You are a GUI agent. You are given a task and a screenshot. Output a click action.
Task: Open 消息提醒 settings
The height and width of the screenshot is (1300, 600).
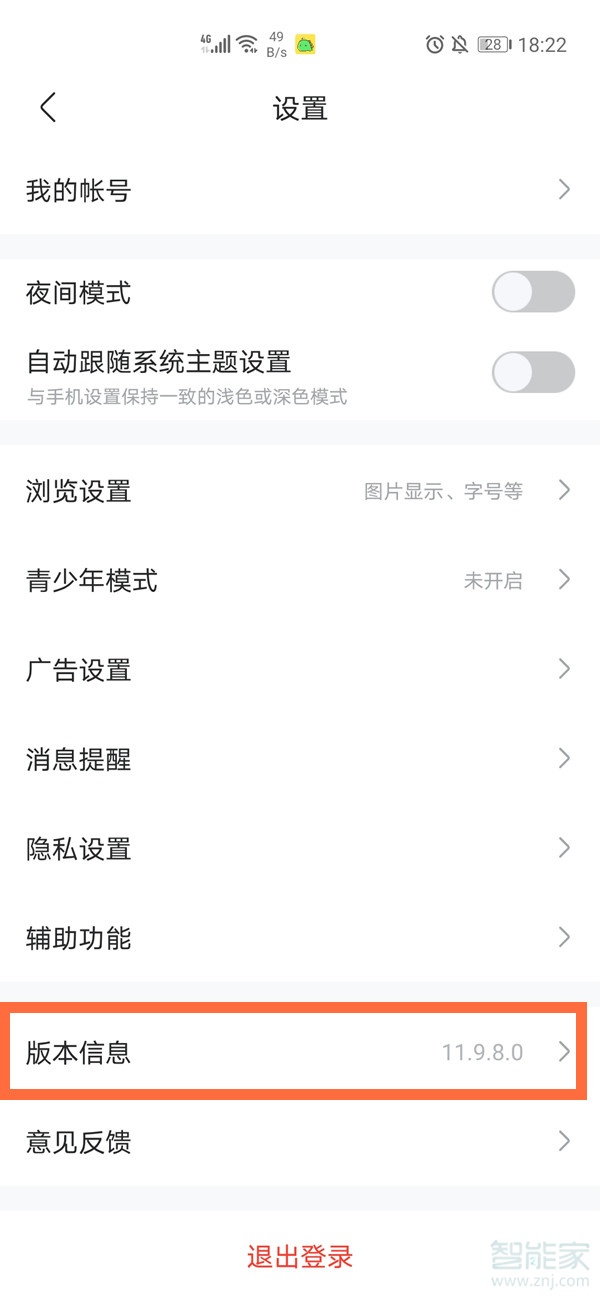(x=300, y=759)
